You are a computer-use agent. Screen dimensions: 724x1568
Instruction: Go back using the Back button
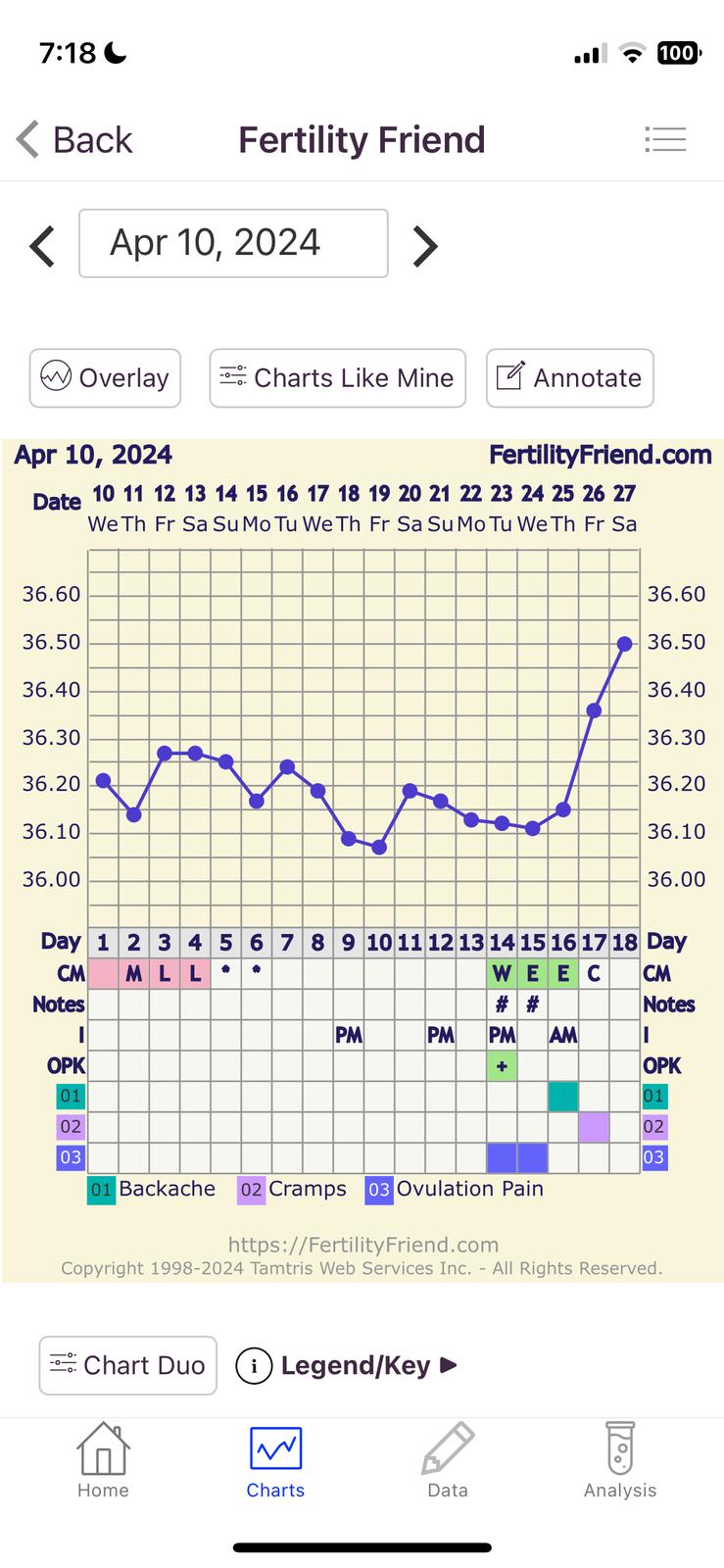[74, 140]
